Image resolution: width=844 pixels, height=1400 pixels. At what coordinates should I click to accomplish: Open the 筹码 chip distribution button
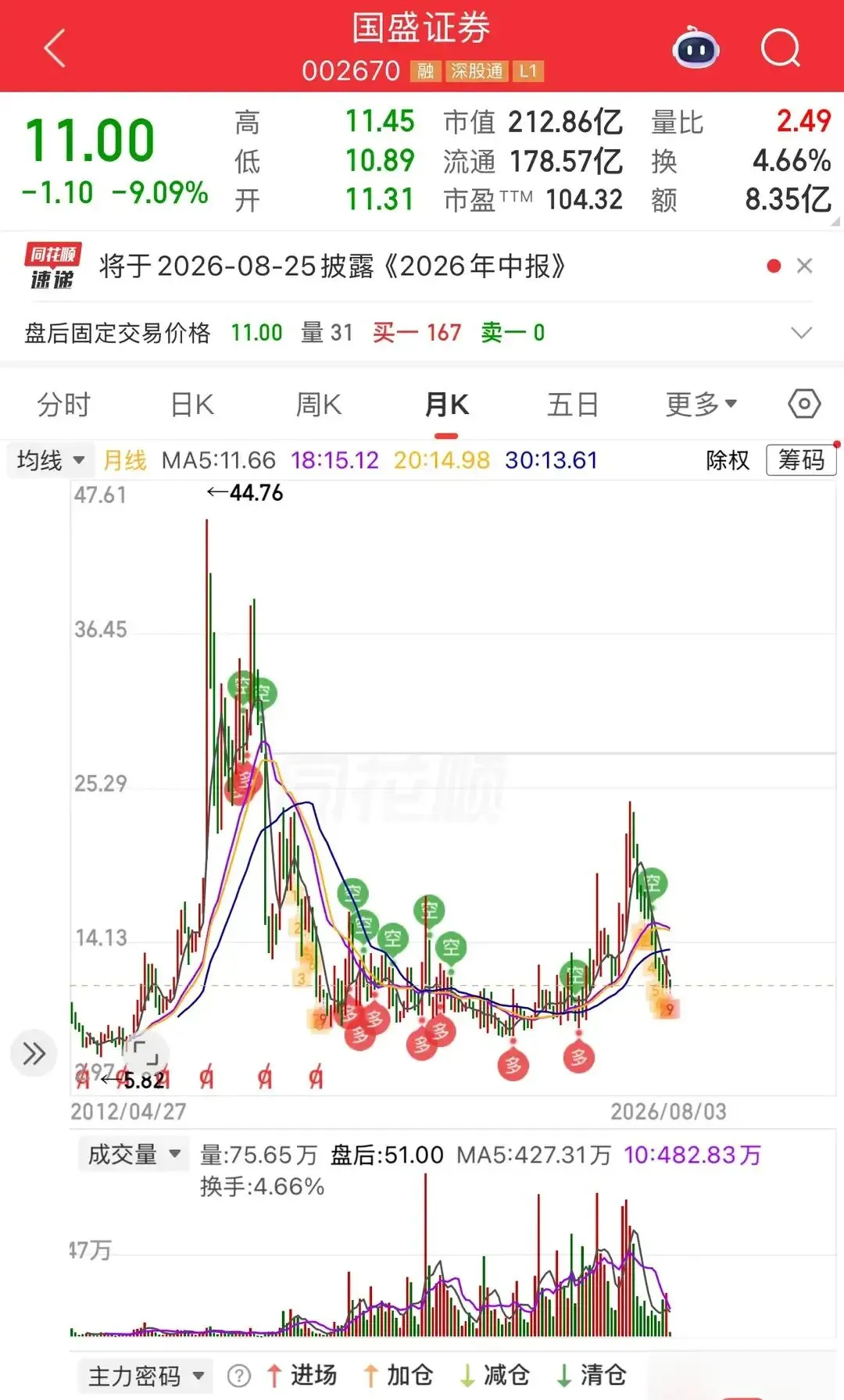[801, 460]
